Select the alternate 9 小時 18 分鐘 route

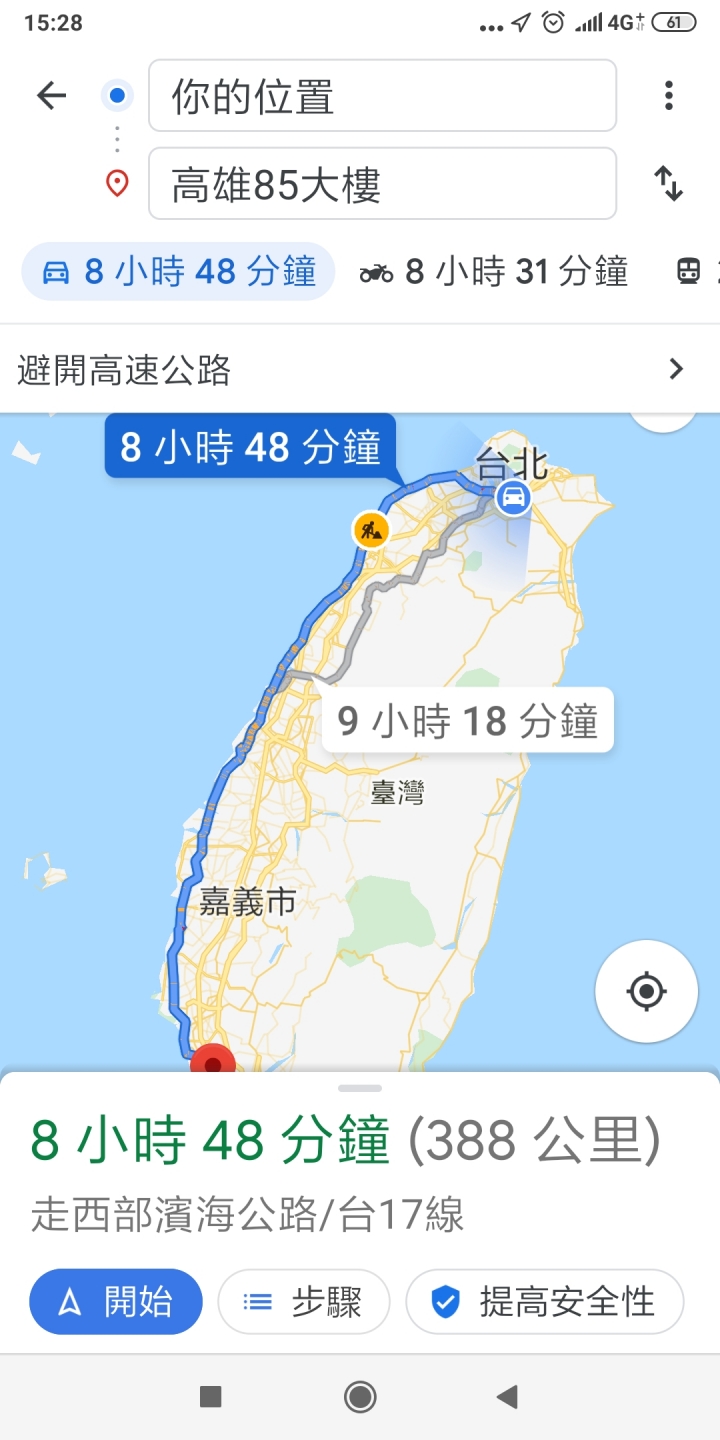click(467, 721)
